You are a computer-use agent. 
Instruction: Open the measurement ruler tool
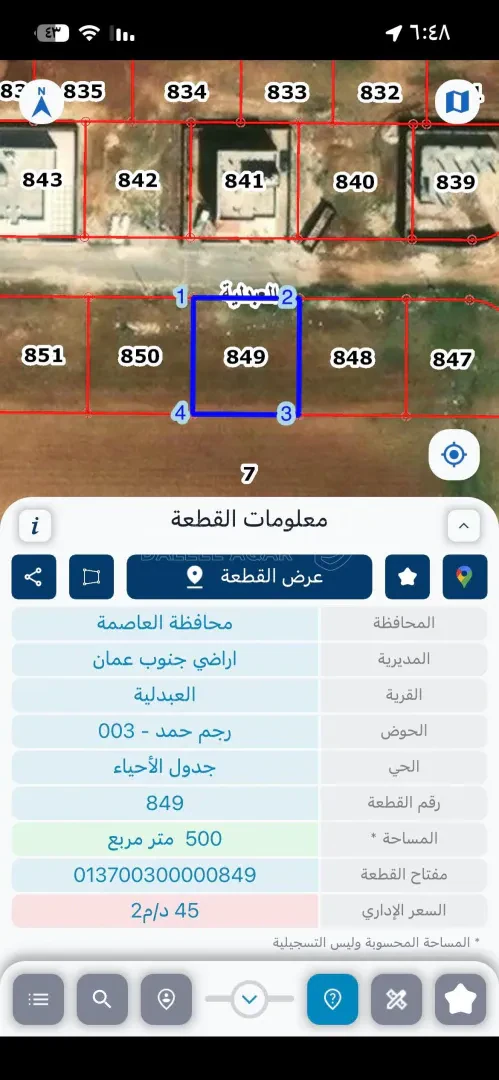(397, 999)
